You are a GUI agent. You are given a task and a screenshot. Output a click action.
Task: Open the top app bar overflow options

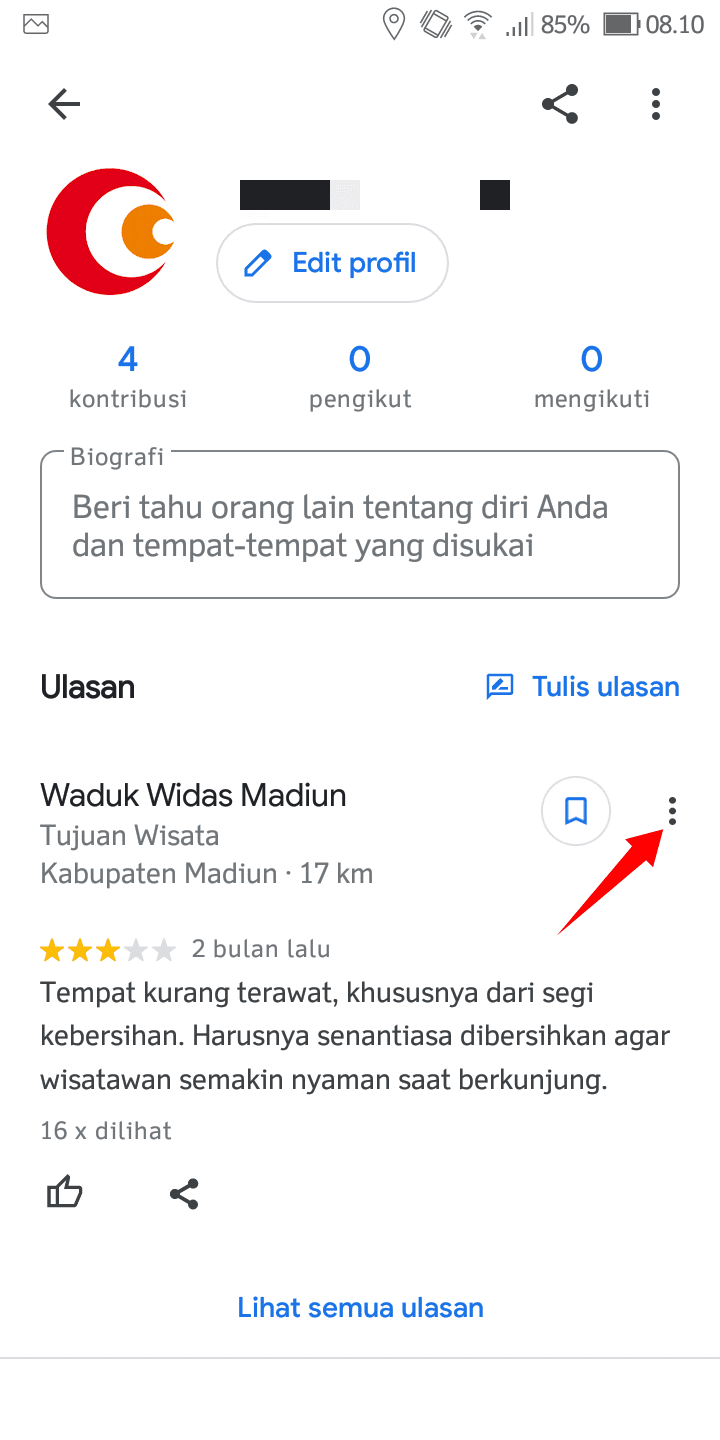[655, 103]
